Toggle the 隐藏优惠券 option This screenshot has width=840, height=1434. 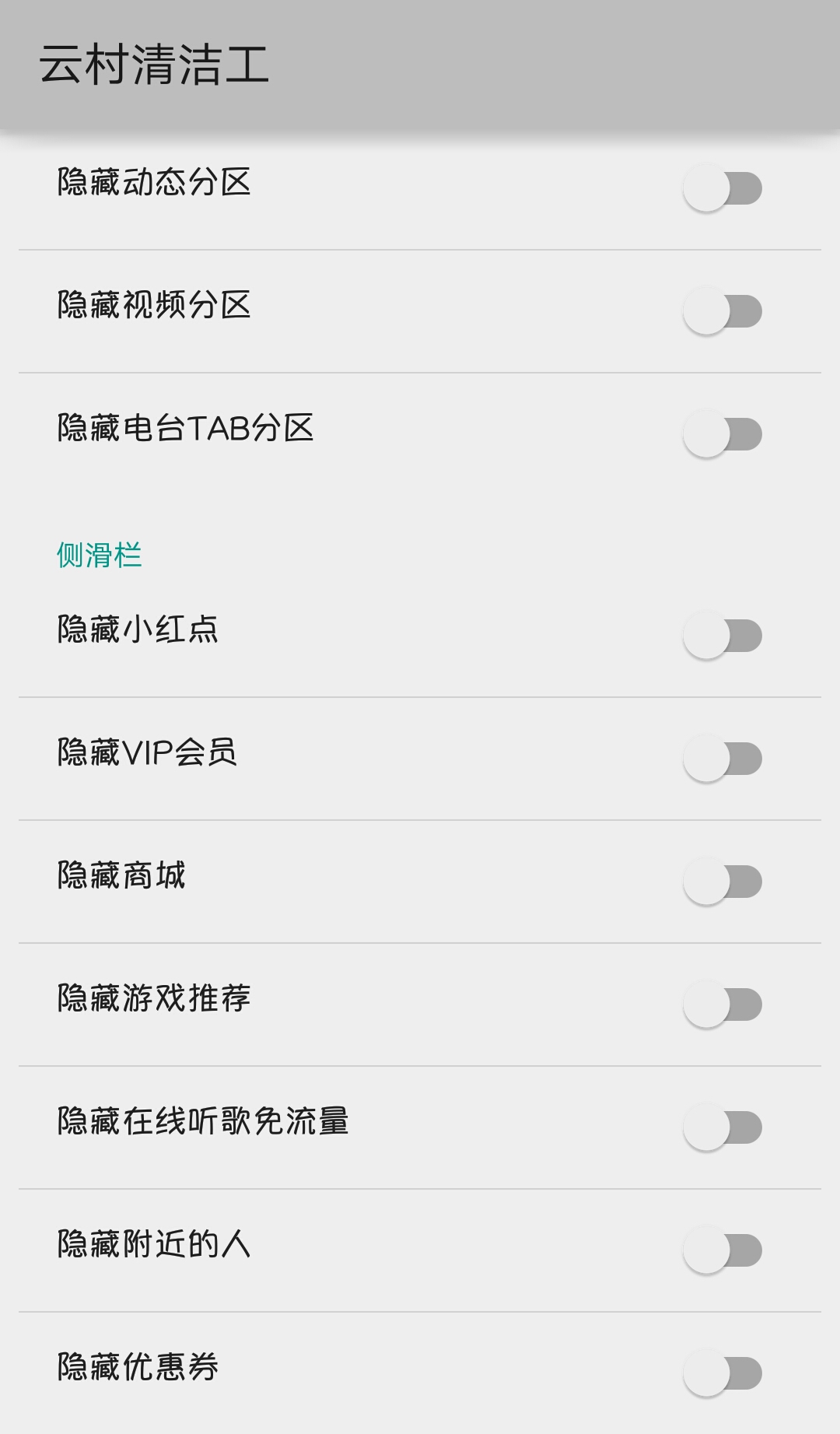click(722, 1373)
